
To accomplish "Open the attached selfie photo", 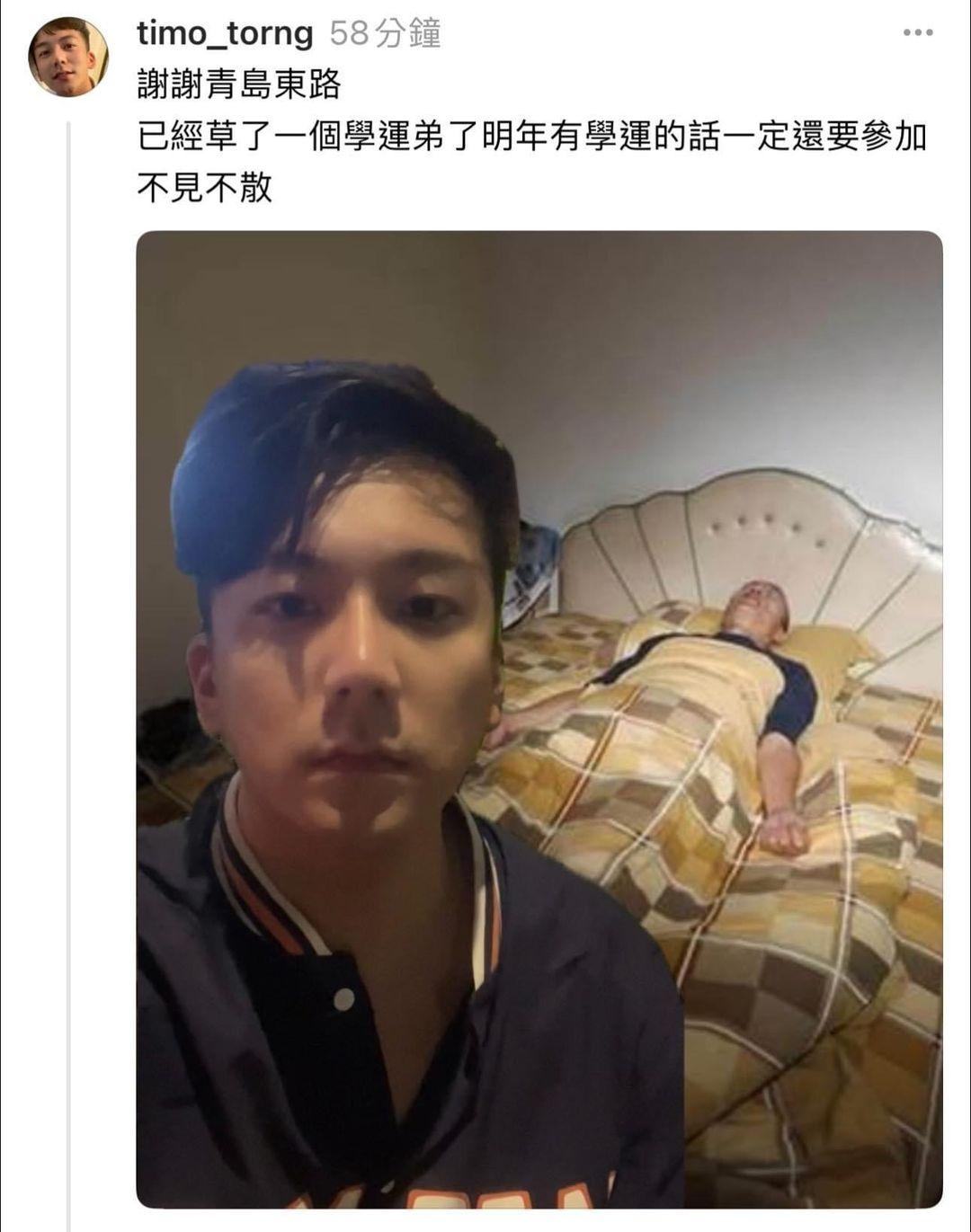I will click(539, 719).
